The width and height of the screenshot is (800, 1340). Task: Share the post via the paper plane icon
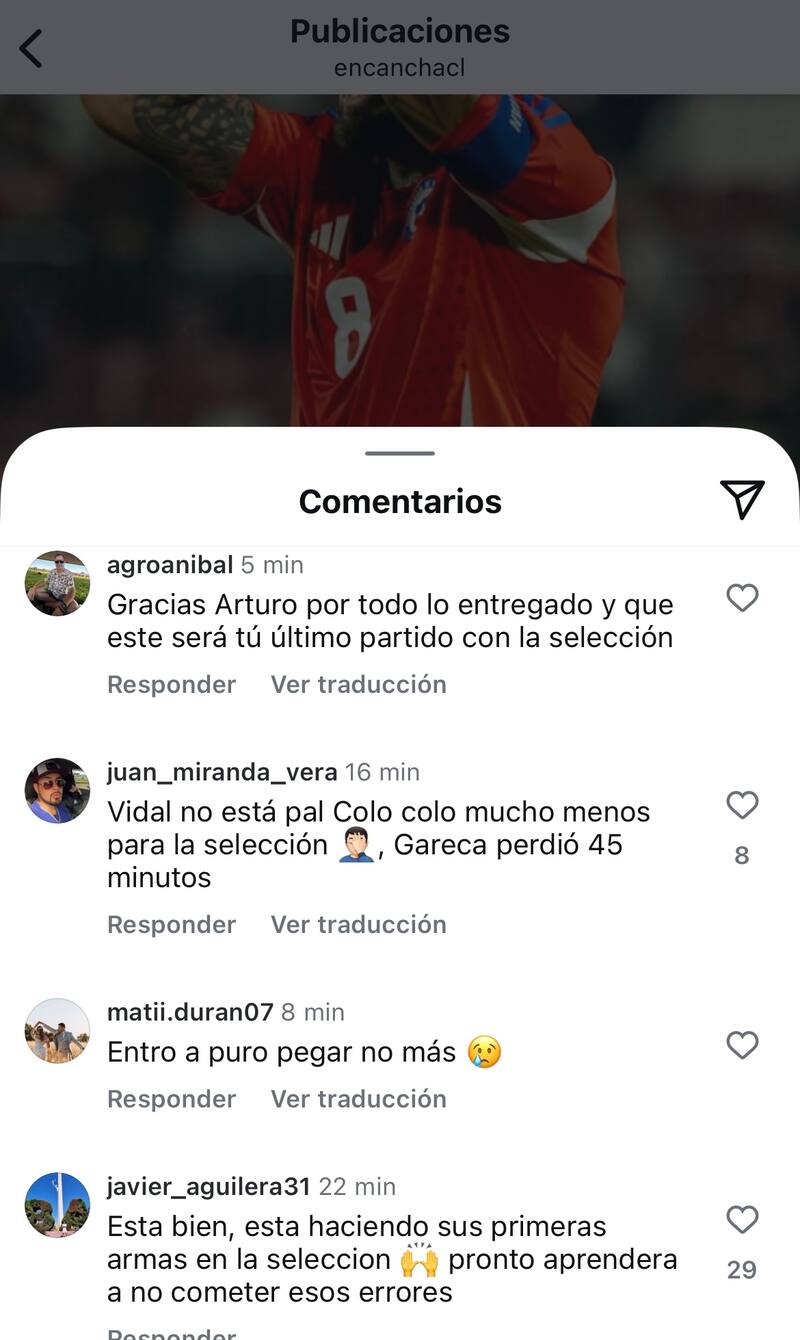[x=741, y=499]
